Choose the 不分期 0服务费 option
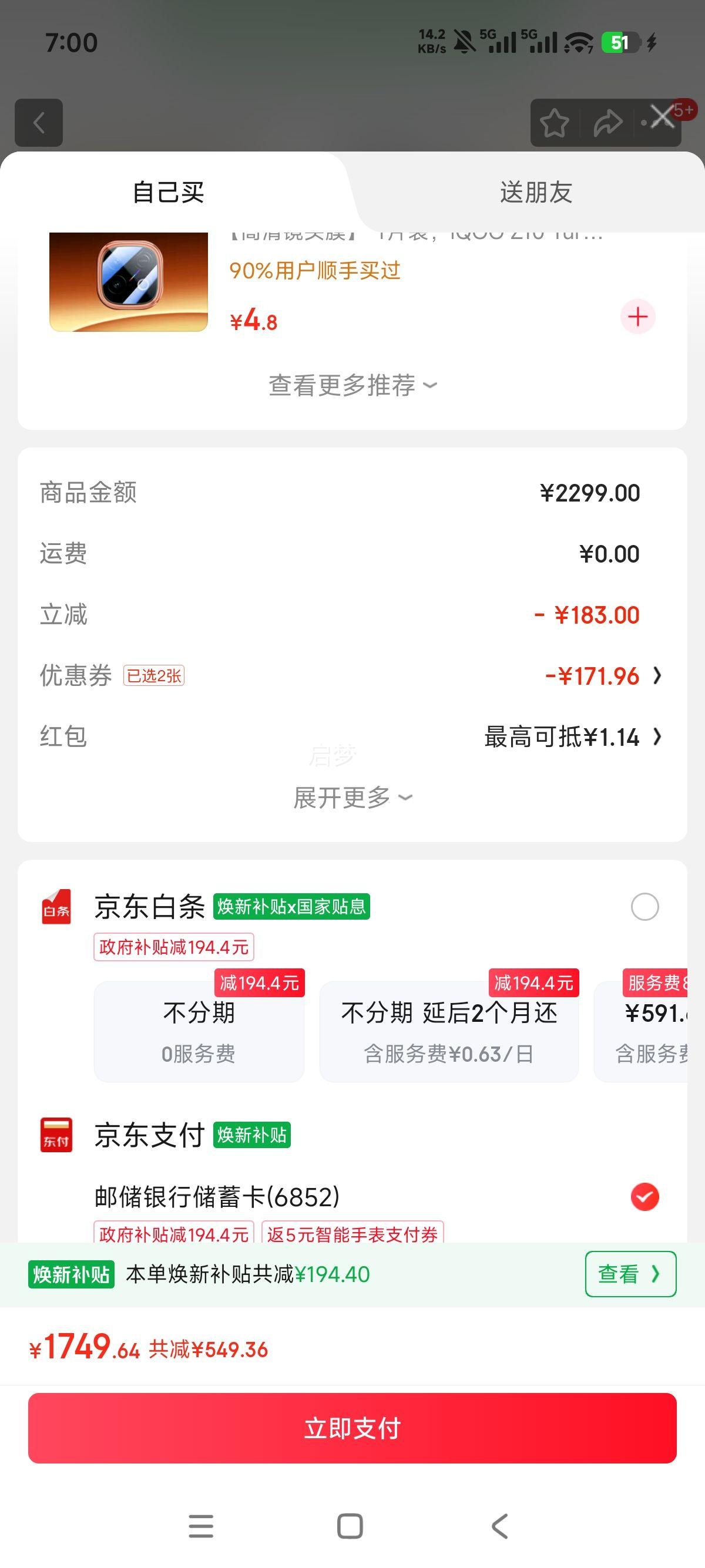This screenshot has height=1568, width=705. (x=199, y=1032)
